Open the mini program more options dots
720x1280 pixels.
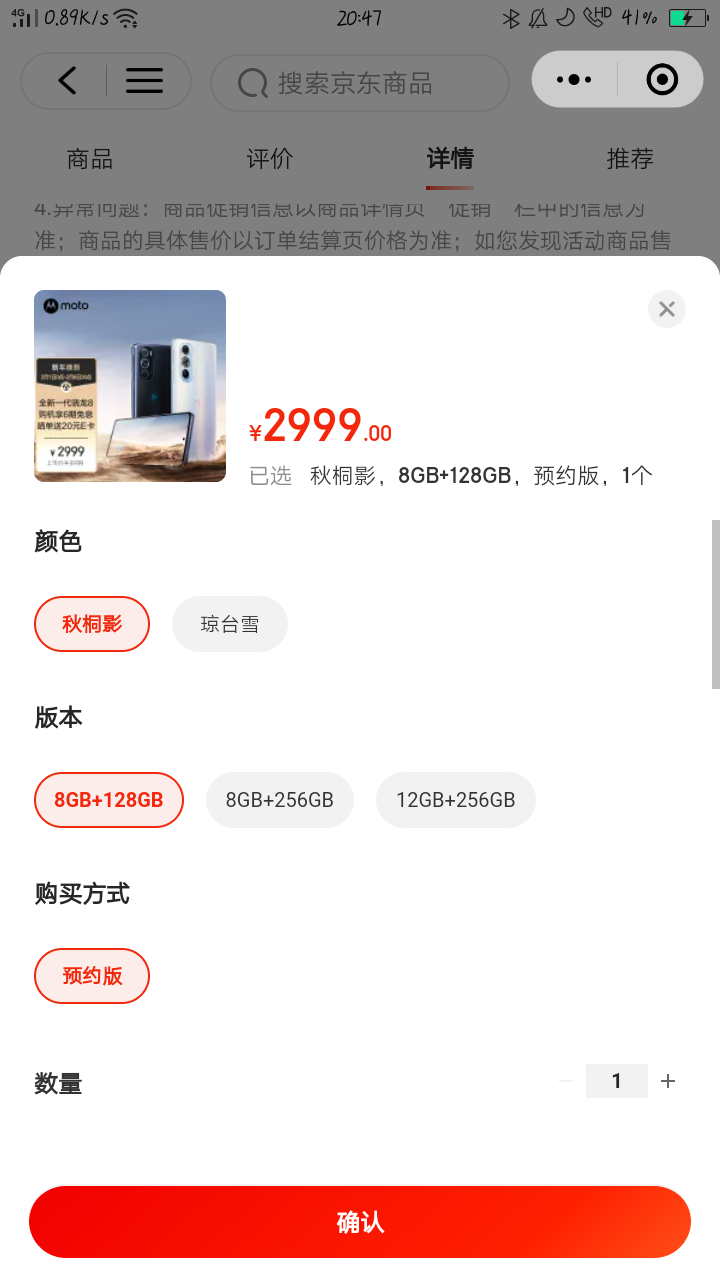pyautogui.click(x=574, y=79)
